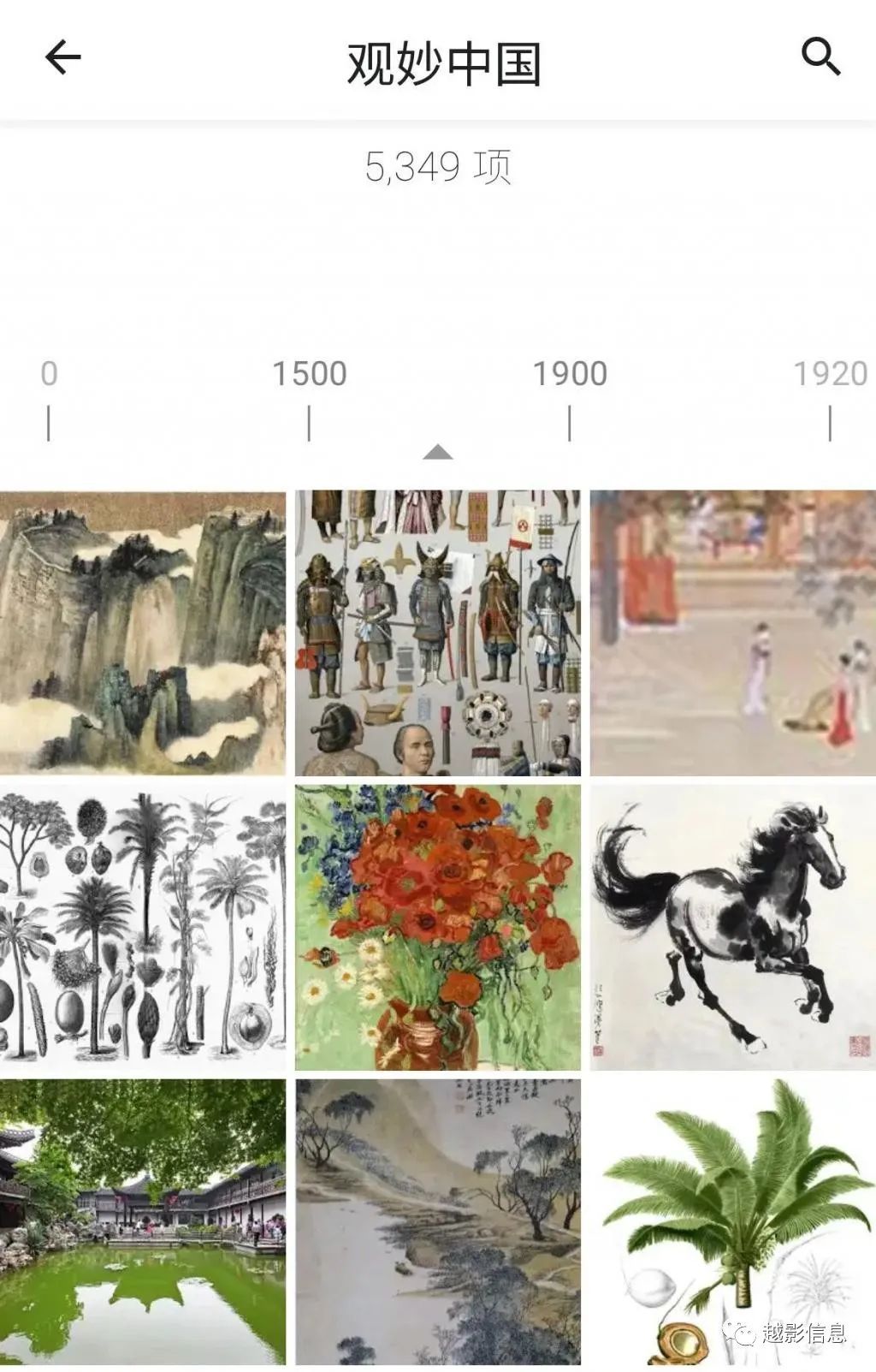This screenshot has width=876, height=1372.
Task: Open search with the magnifier icon
Action: point(820,57)
